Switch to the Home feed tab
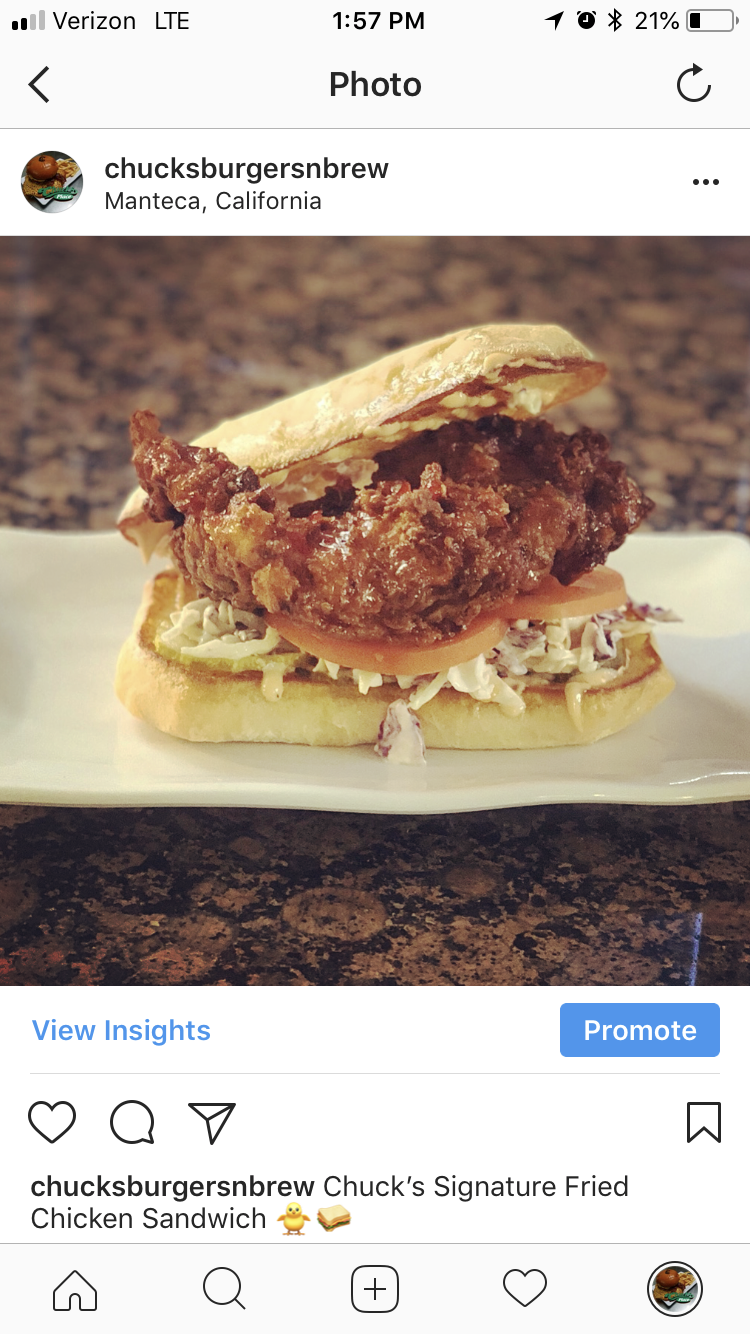The image size is (750, 1334). pos(75,1289)
